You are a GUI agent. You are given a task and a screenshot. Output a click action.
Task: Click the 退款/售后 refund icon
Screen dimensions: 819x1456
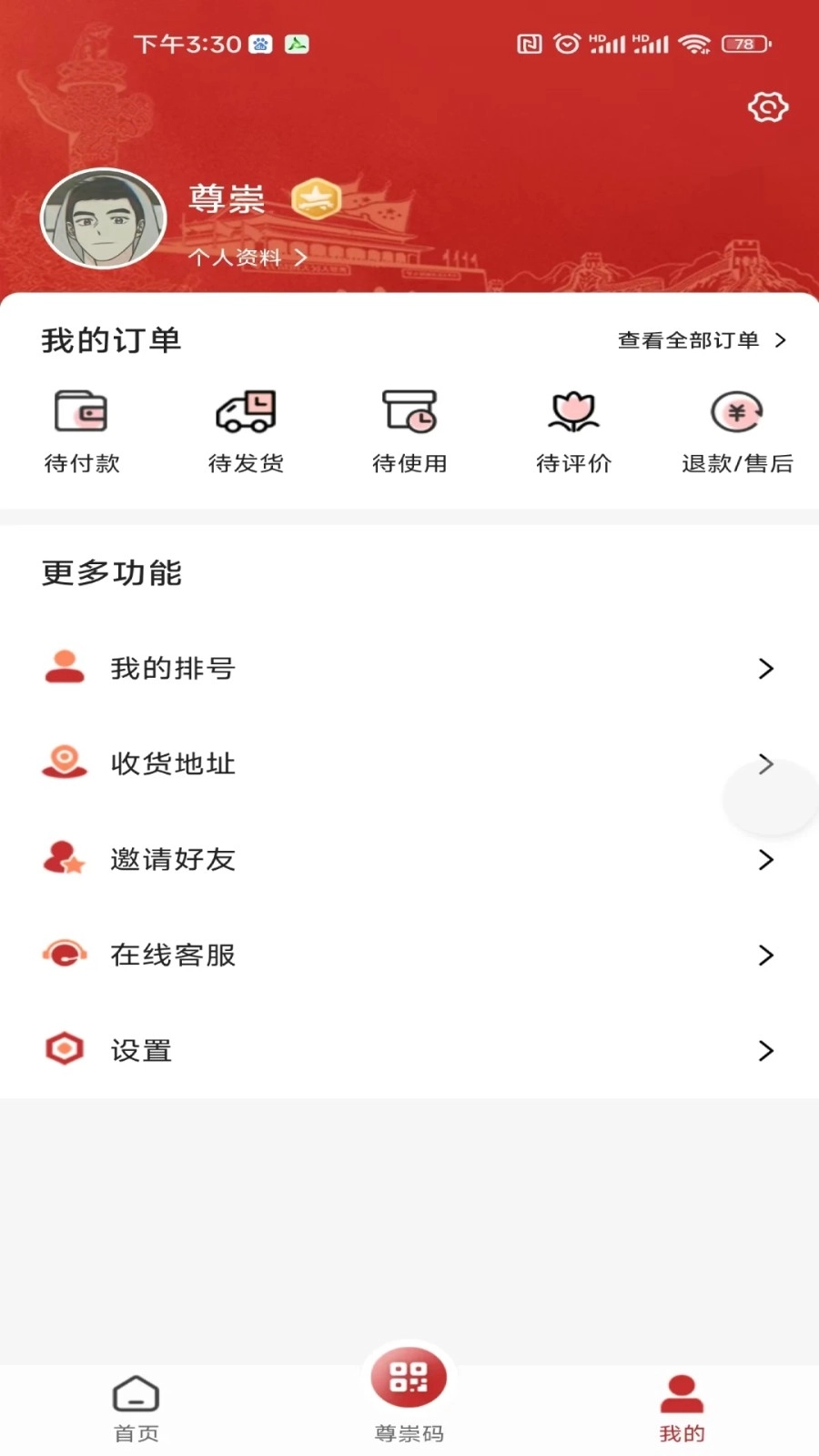coord(735,412)
